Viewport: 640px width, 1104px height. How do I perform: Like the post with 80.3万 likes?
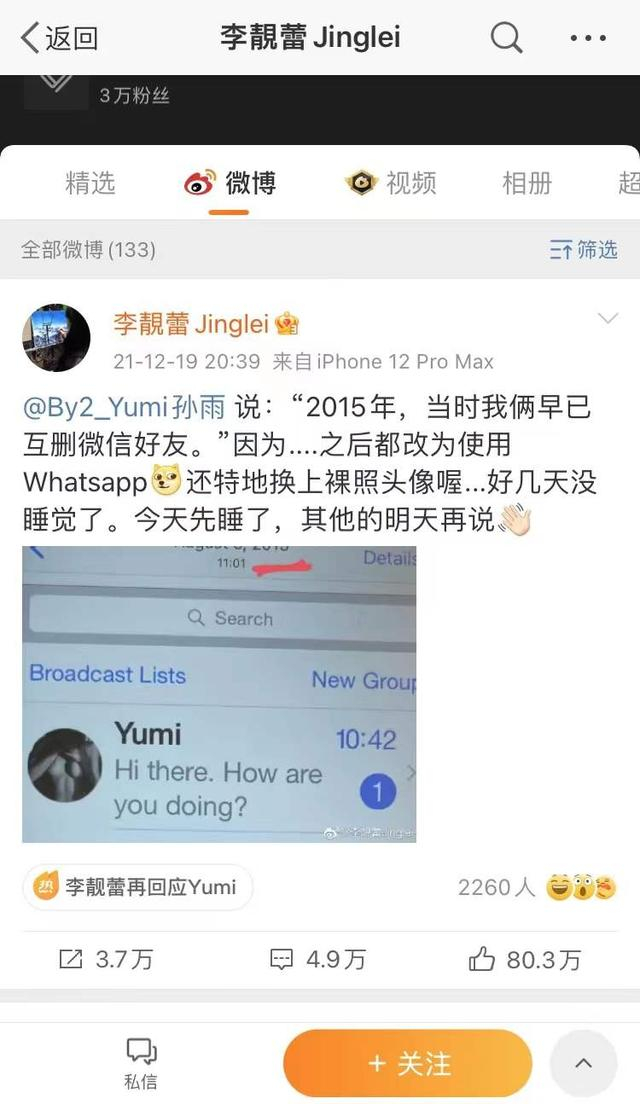click(525, 960)
